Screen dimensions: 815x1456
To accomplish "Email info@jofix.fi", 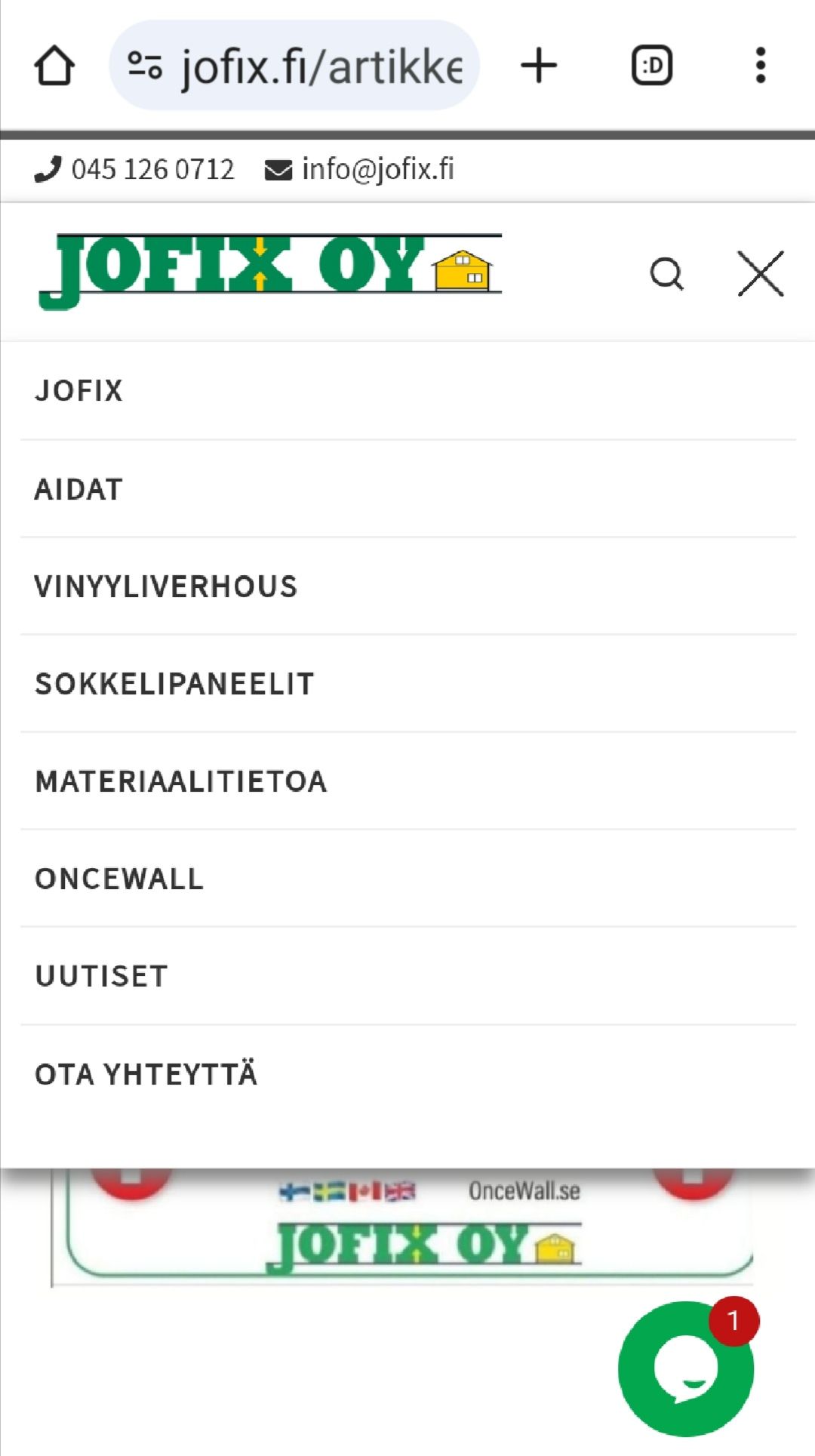I will tap(359, 169).
